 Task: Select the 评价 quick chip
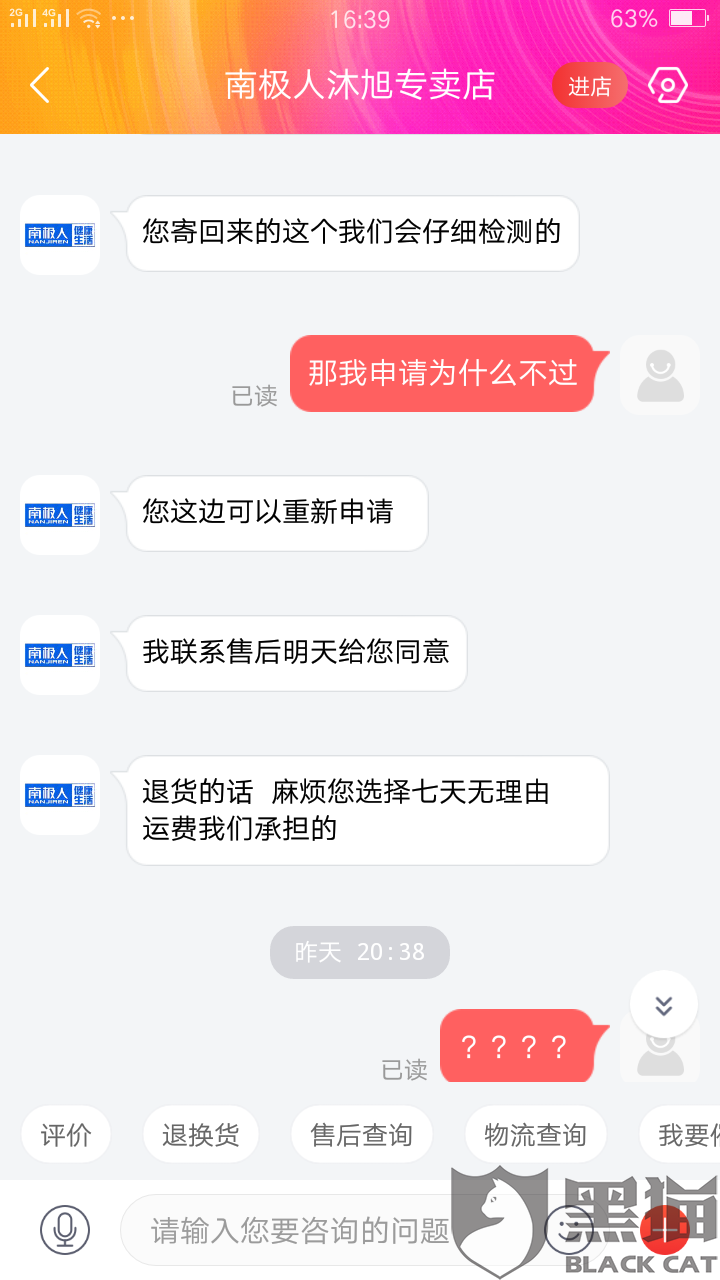[x=66, y=1134]
